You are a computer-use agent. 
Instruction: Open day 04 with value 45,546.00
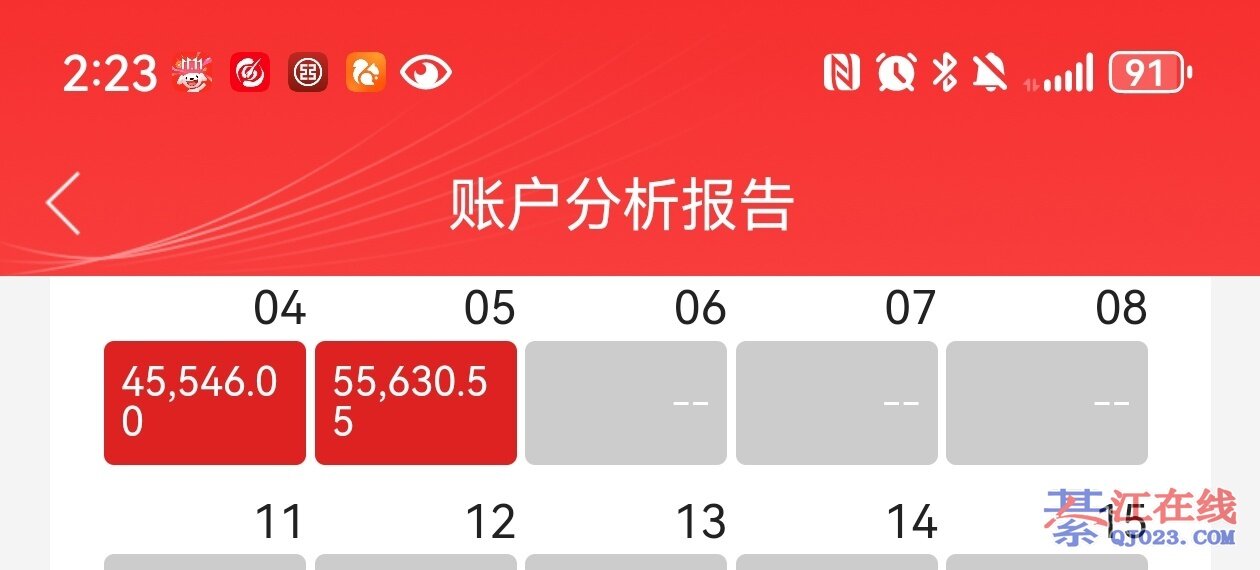[x=205, y=403]
